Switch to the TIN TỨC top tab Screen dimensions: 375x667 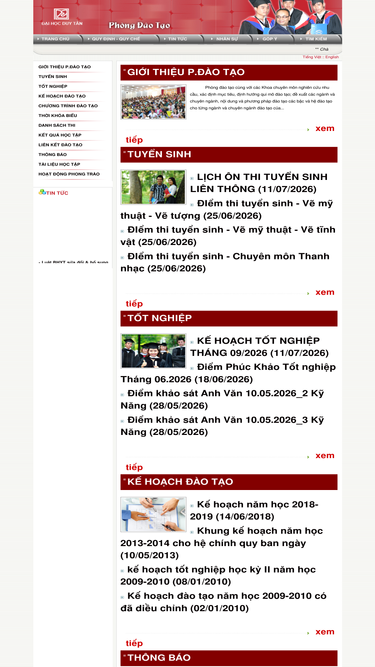click(177, 39)
